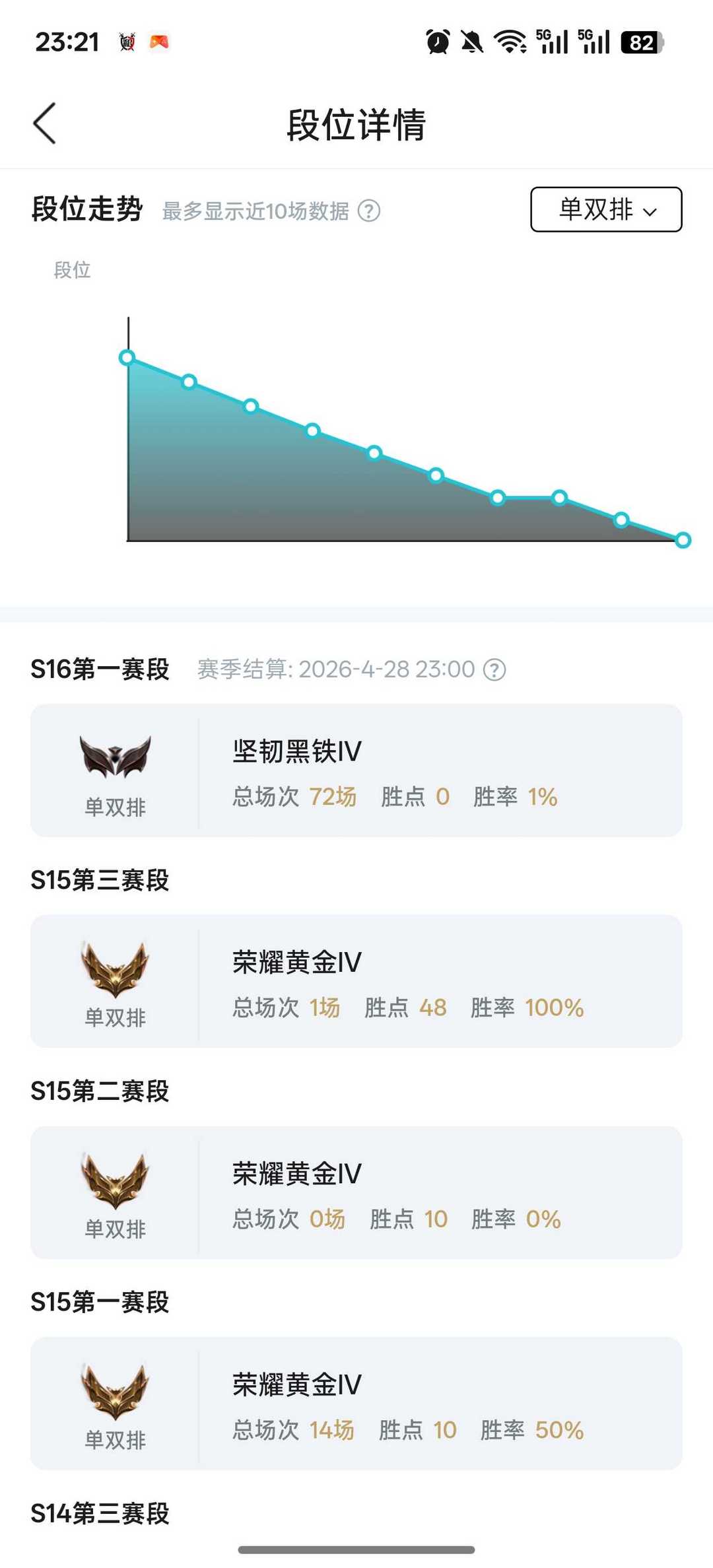Tap the question mark beside 赛季结算 date
713x1568 pixels.
pyautogui.click(x=494, y=669)
